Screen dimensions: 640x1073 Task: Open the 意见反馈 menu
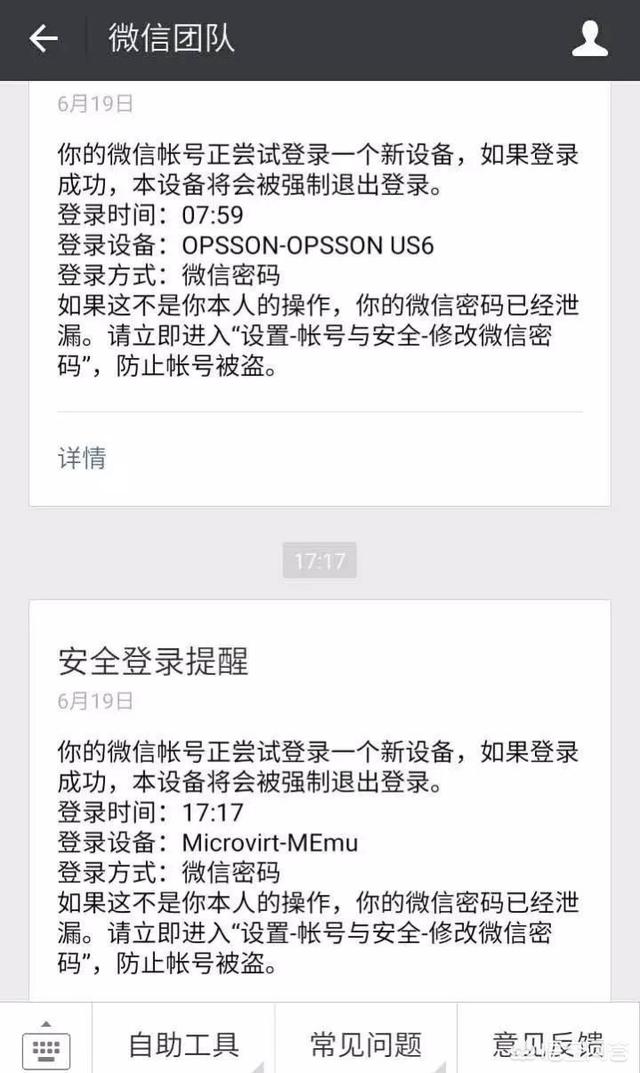[x=548, y=1043]
